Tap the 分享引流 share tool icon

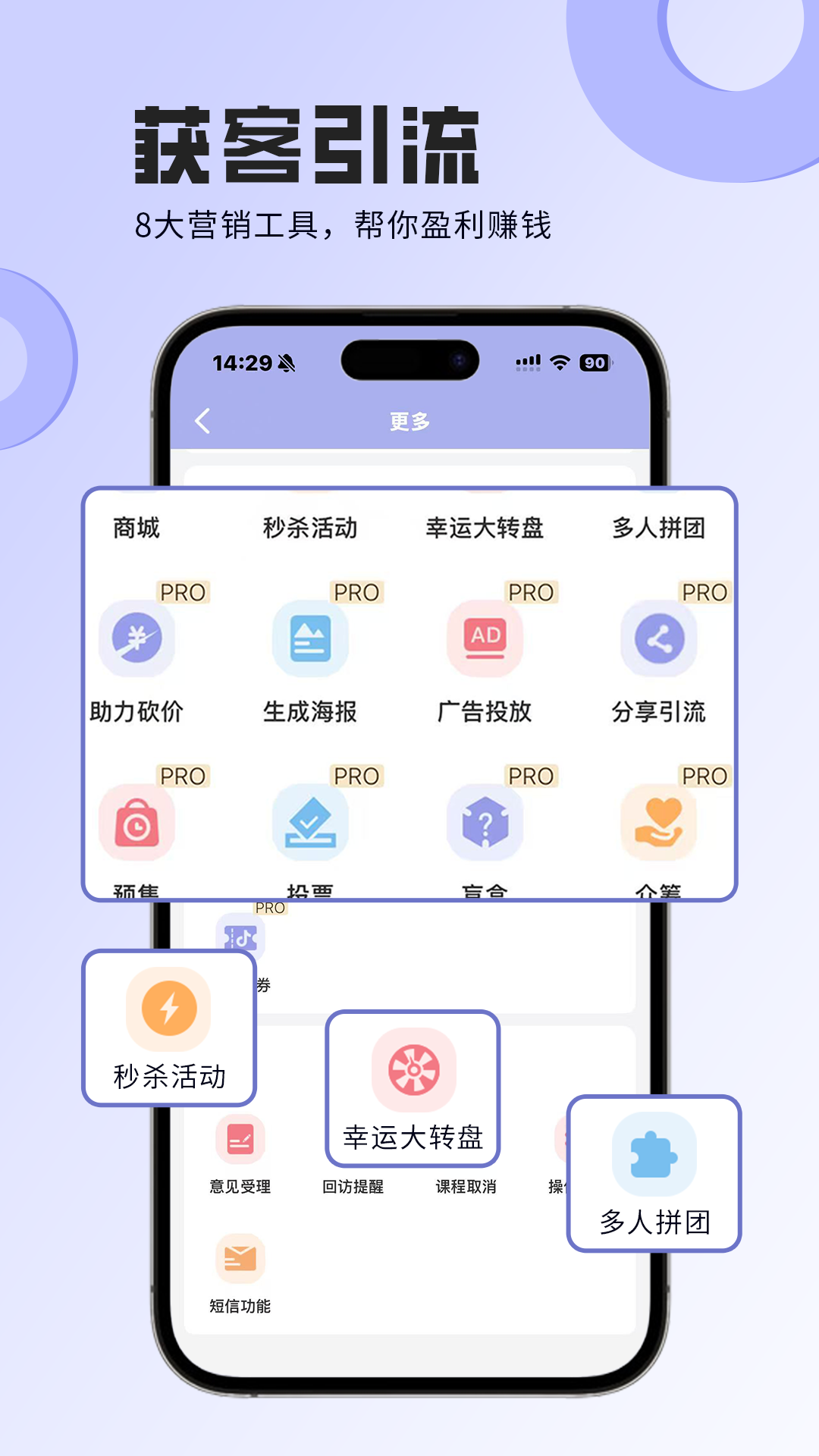pyautogui.click(x=658, y=639)
